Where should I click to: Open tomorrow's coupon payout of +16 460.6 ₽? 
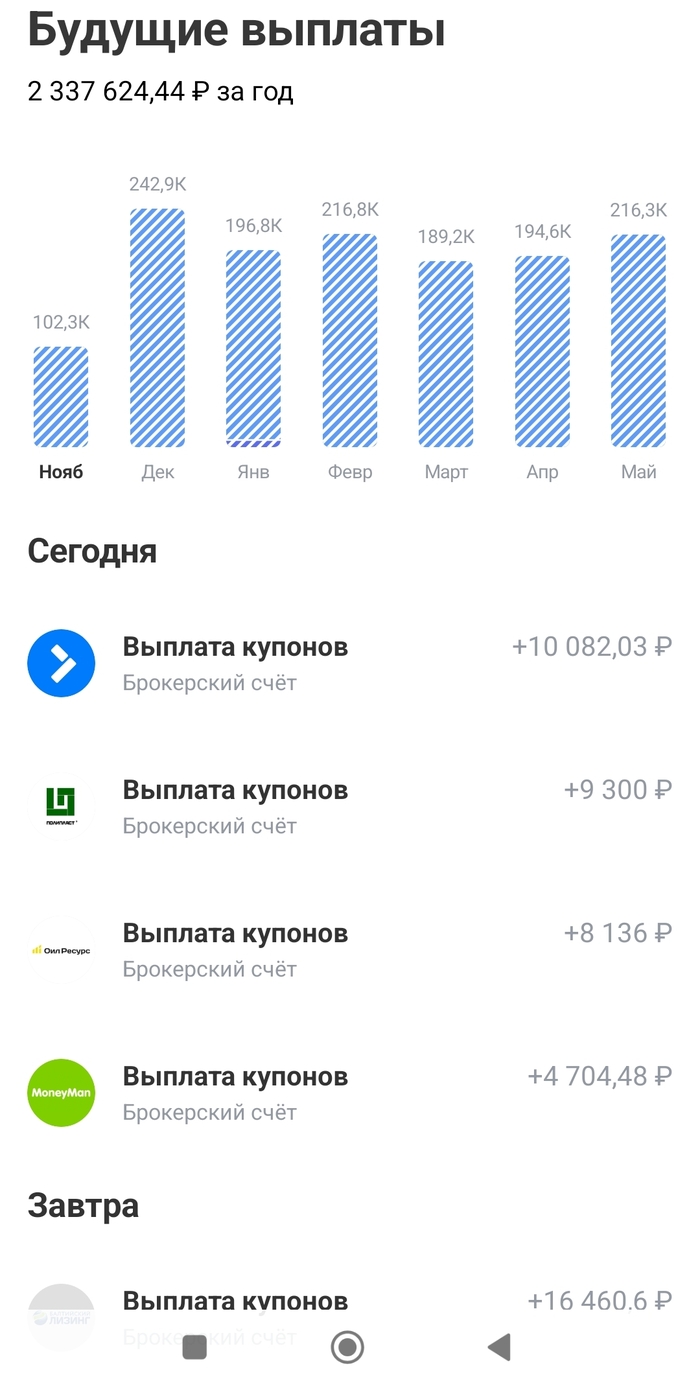(x=349, y=1303)
